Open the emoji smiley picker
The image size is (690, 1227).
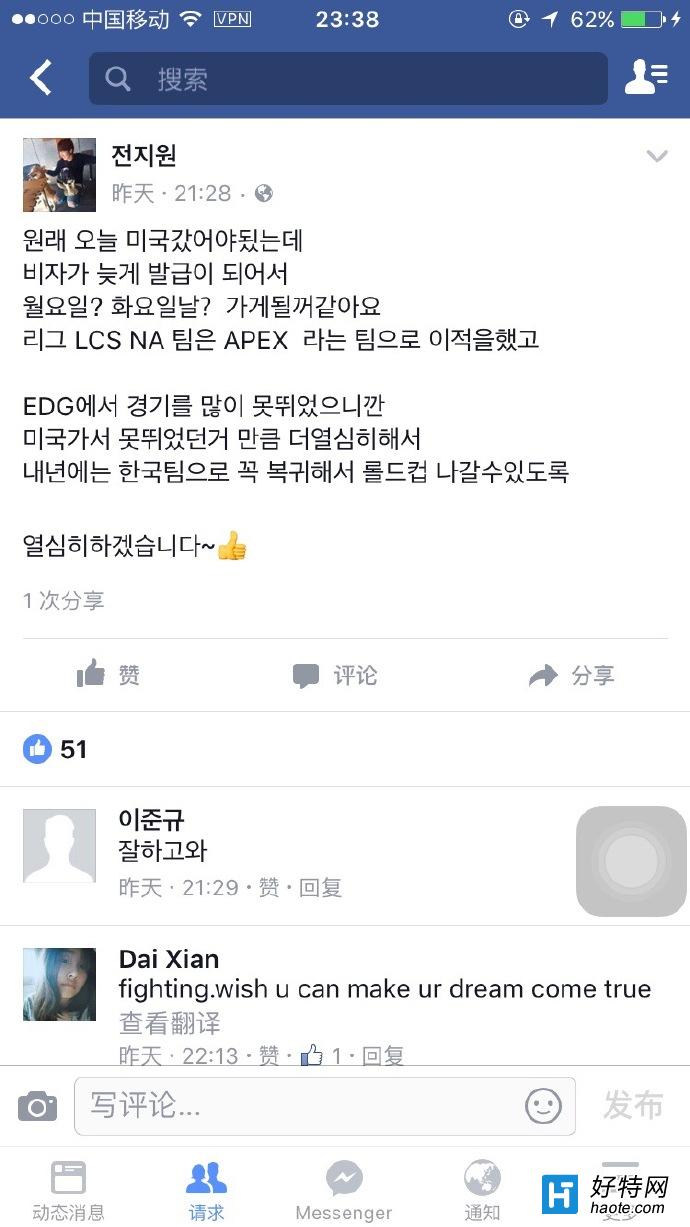(543, 1106)
